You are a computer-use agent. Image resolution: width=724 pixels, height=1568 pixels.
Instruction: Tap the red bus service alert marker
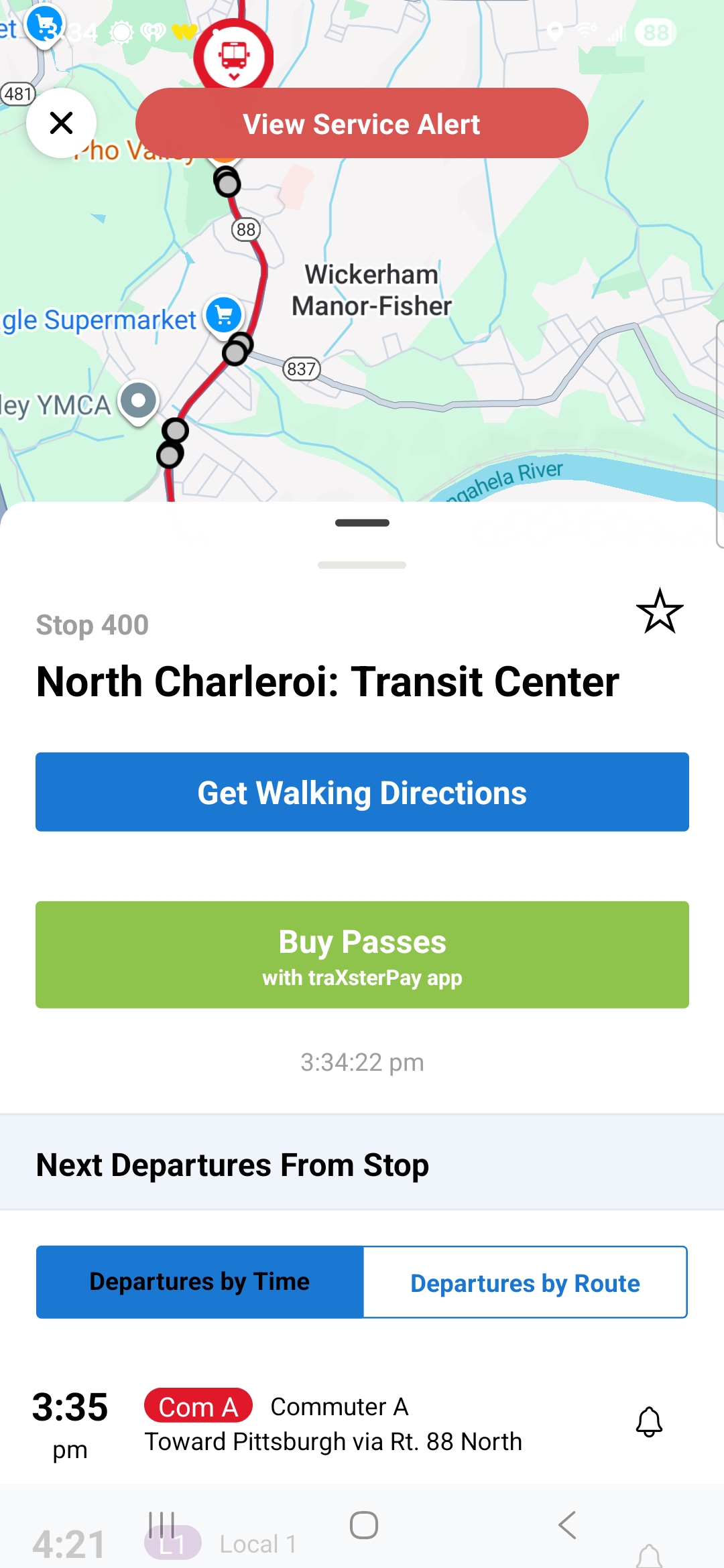[234, 56]
